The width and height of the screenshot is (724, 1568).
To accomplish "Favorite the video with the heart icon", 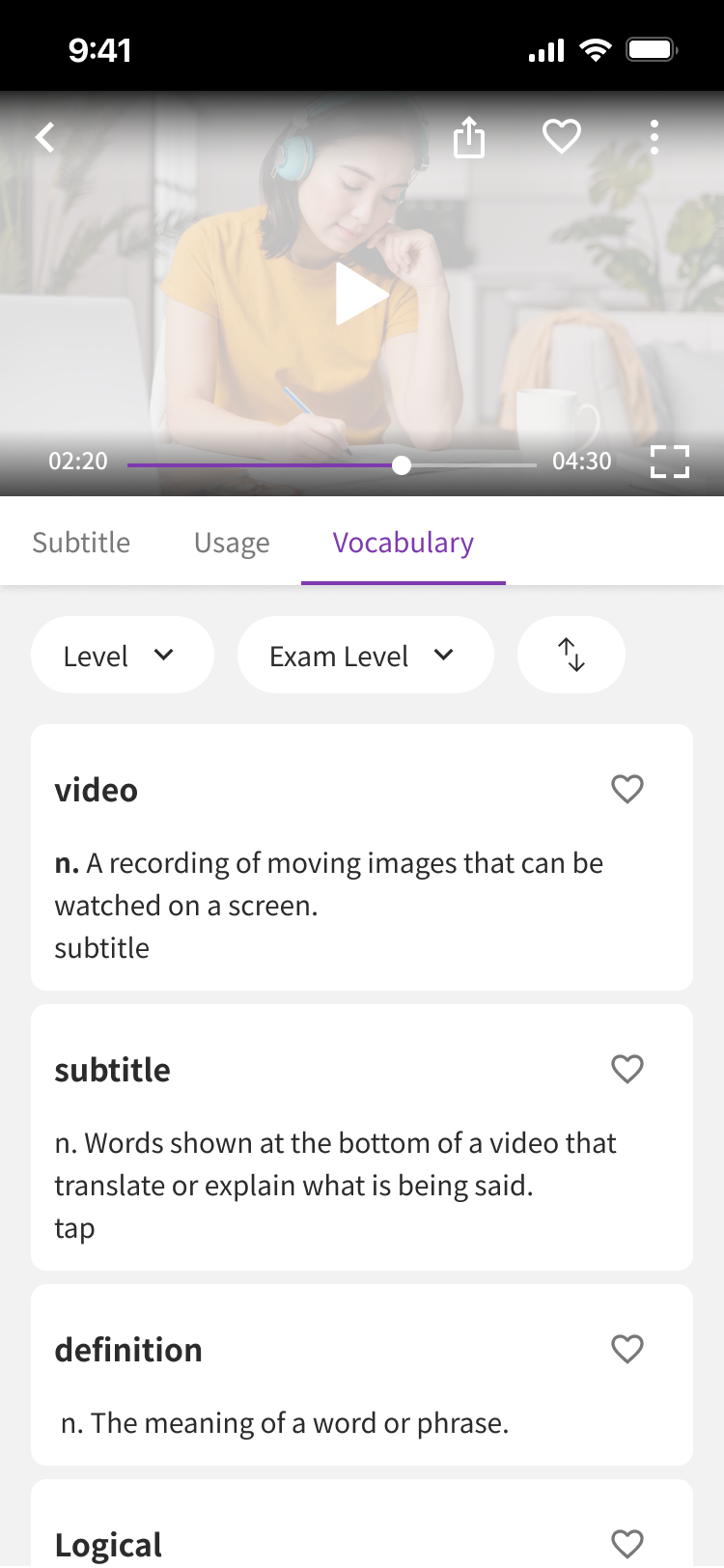I will (x=562, y=136).
